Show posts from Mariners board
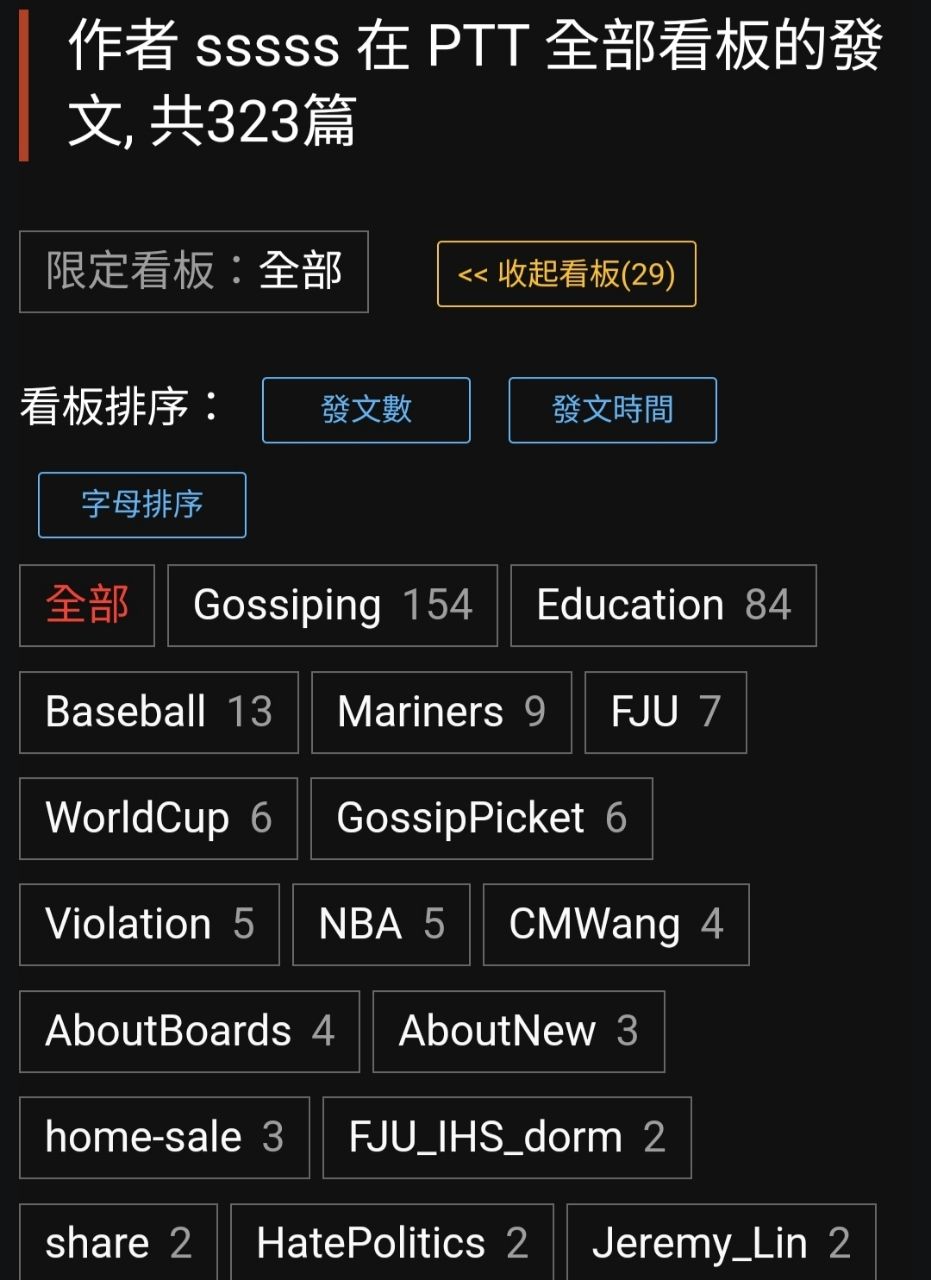 [441, 712]
